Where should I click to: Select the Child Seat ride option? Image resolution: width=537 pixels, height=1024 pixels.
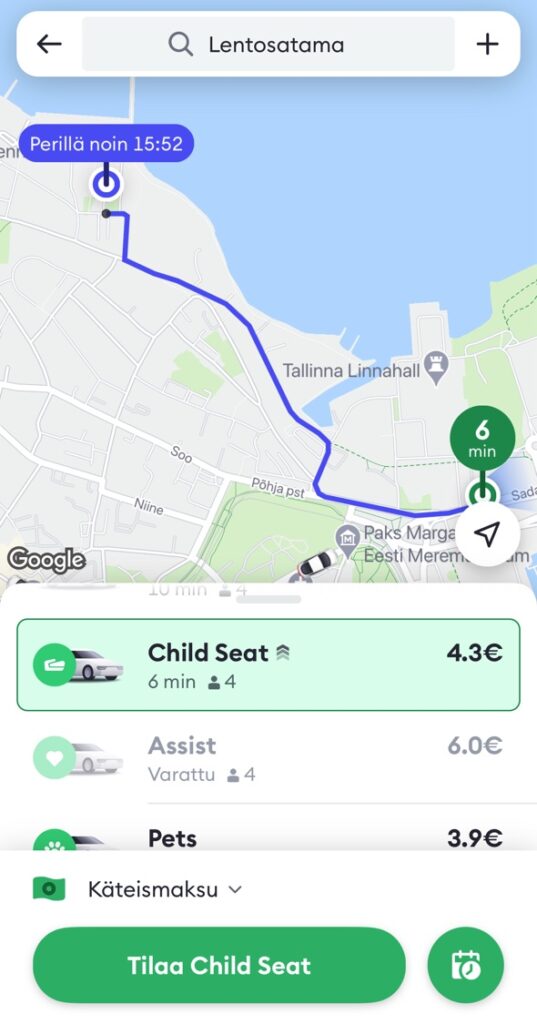point(268,665)
